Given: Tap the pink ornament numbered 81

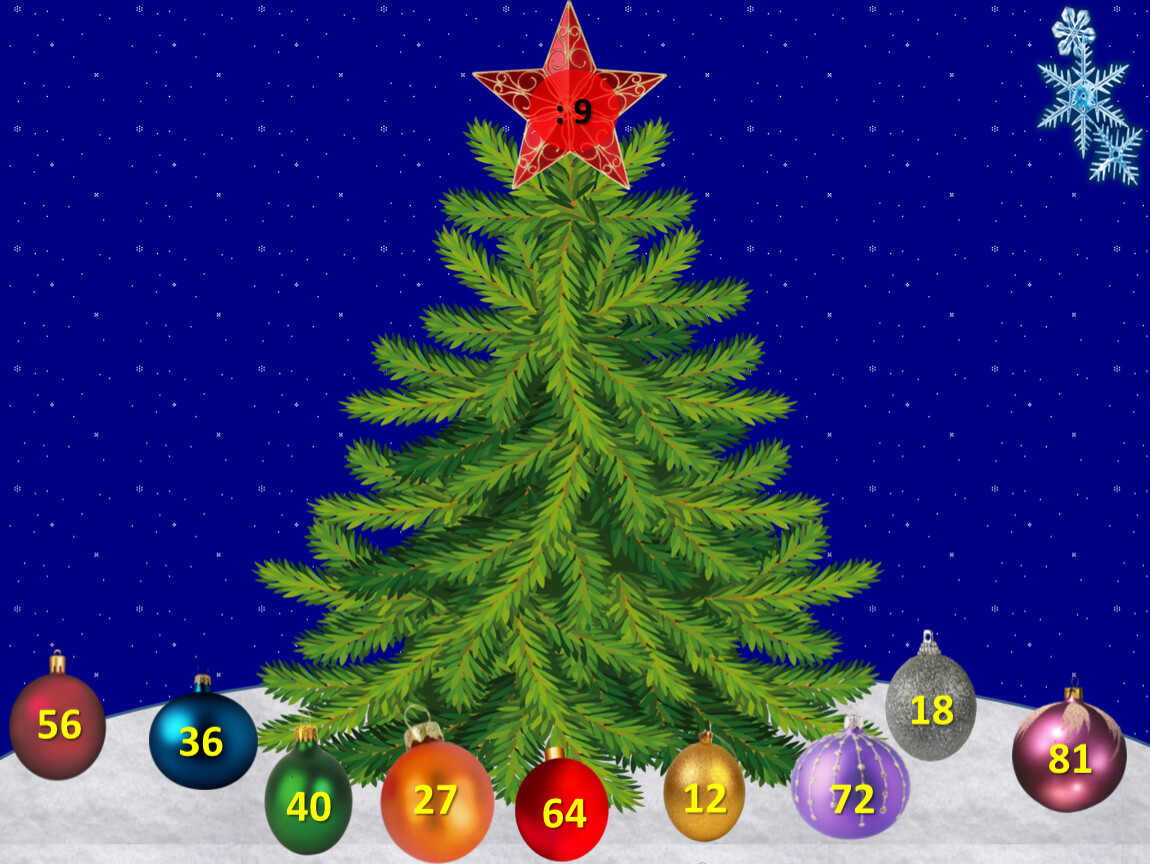Looking at the screenshot, I should pyautogui.click(x=1069, y=757).
